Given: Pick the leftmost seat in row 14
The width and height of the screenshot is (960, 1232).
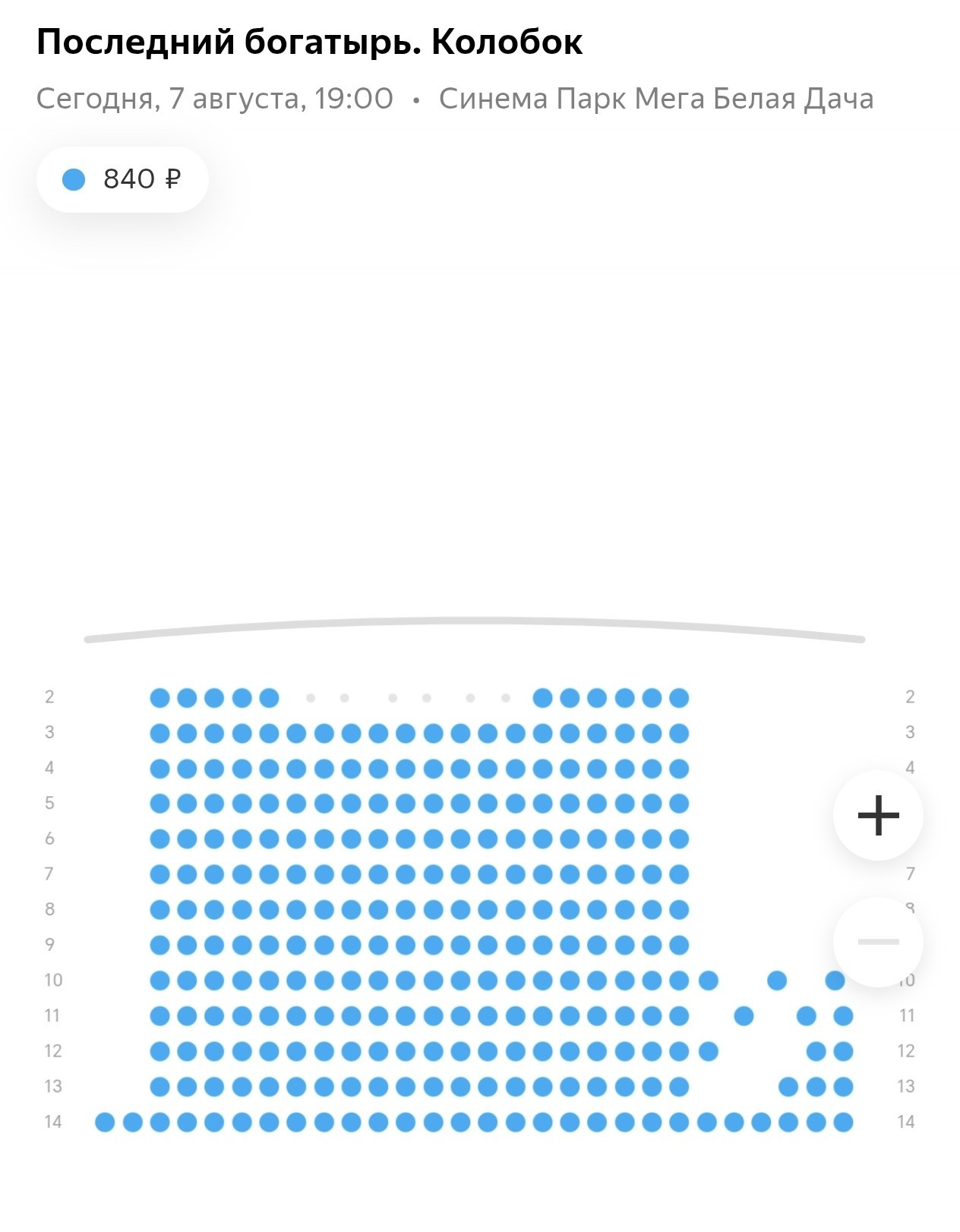Looking at the screenshot, I should 105,1122.
